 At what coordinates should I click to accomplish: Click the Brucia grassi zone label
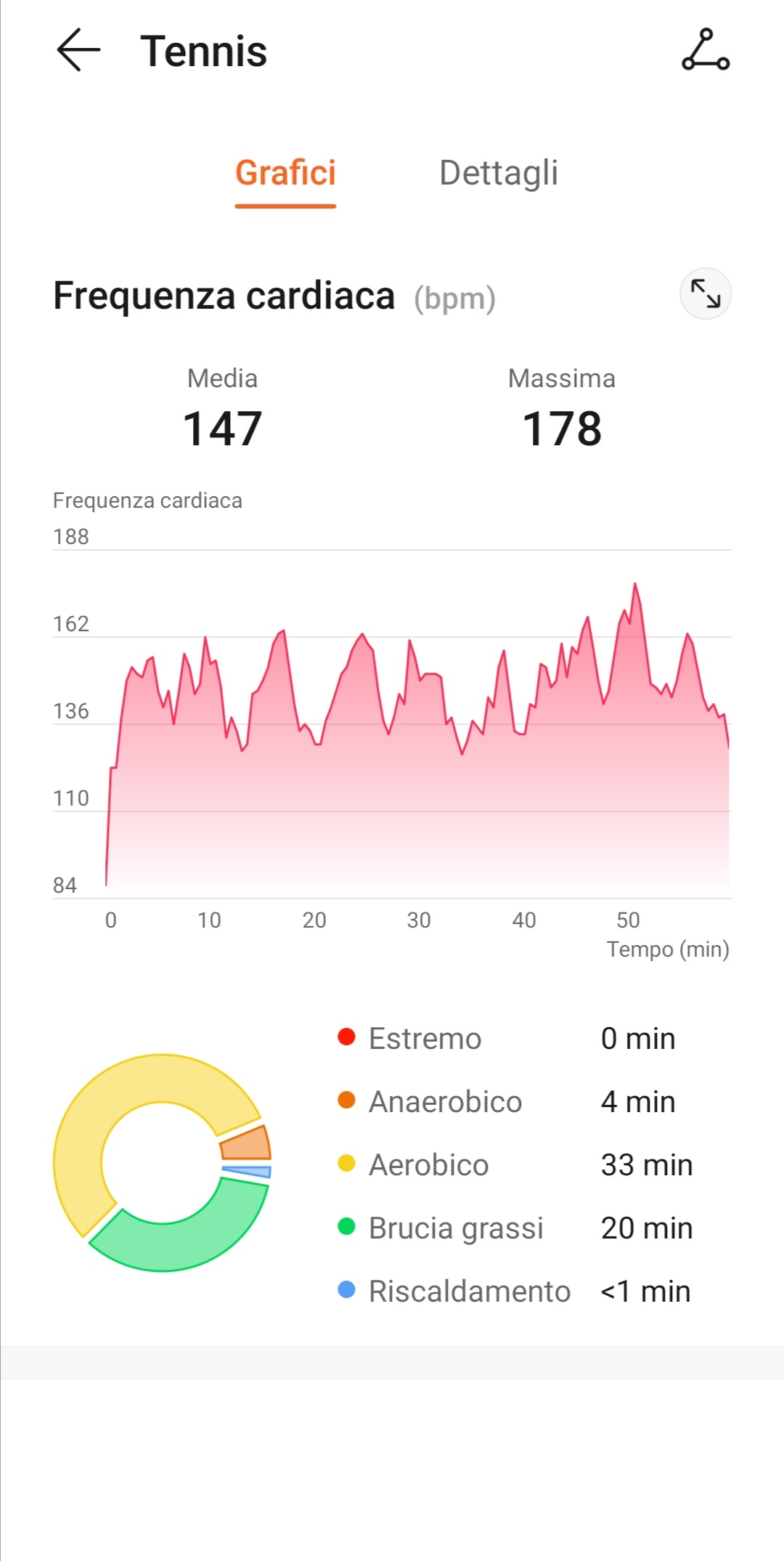click(456, 1228)
